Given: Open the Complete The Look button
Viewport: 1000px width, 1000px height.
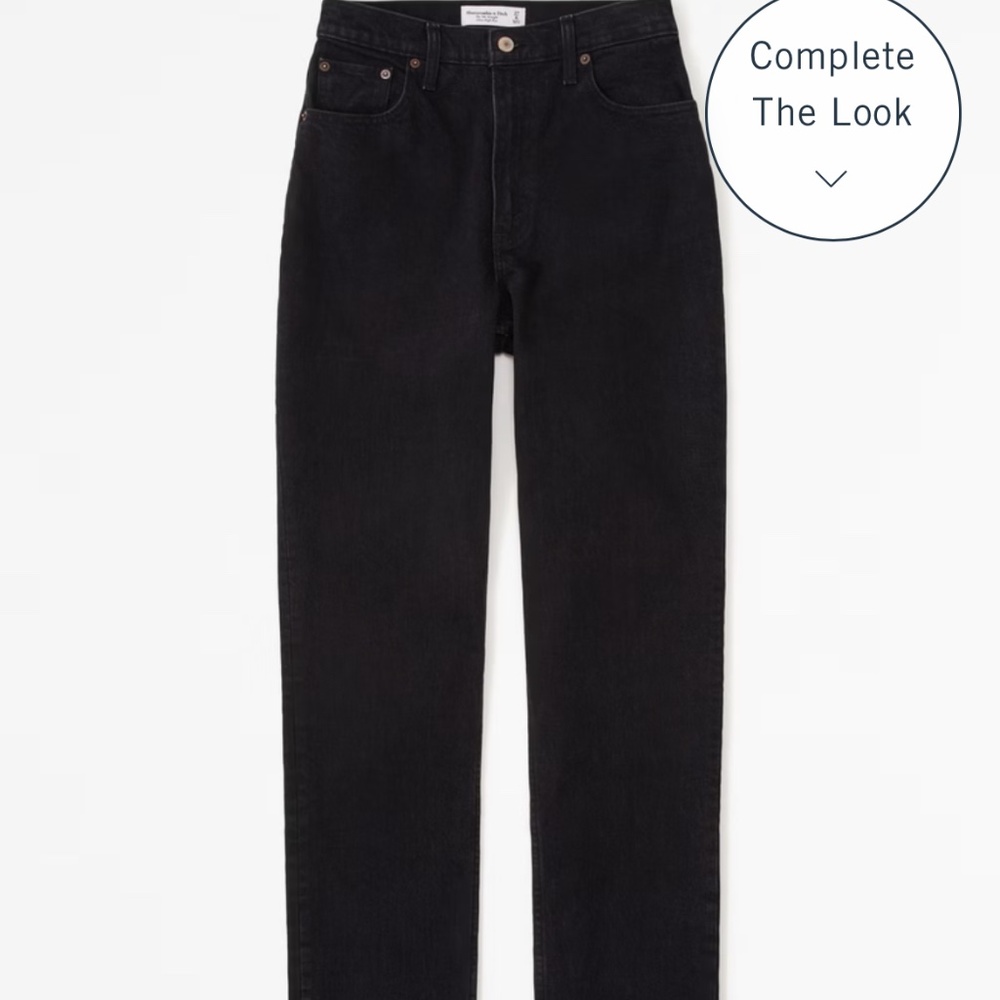Looking at the screenshot, I should [x=832, y=113].
